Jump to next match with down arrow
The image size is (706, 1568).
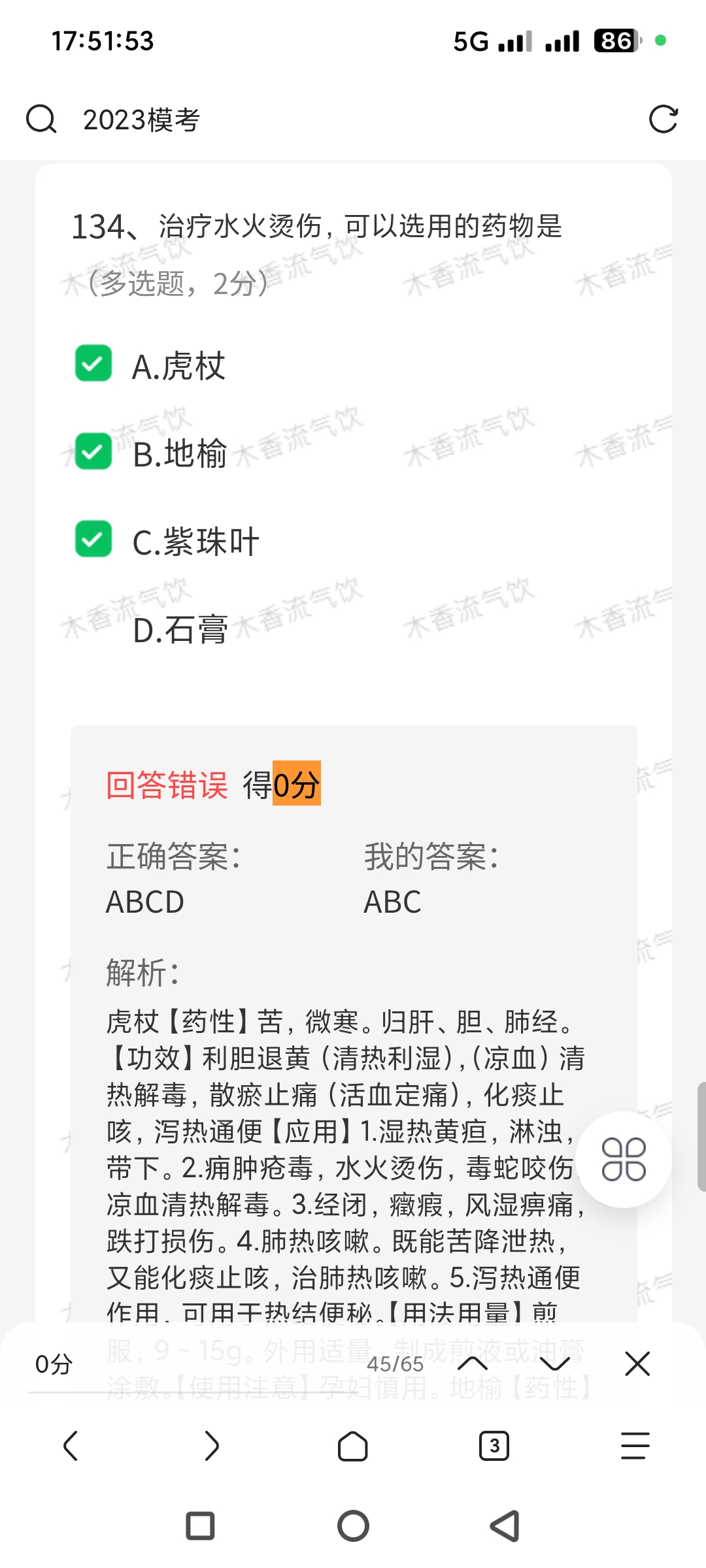(555, 1364)
